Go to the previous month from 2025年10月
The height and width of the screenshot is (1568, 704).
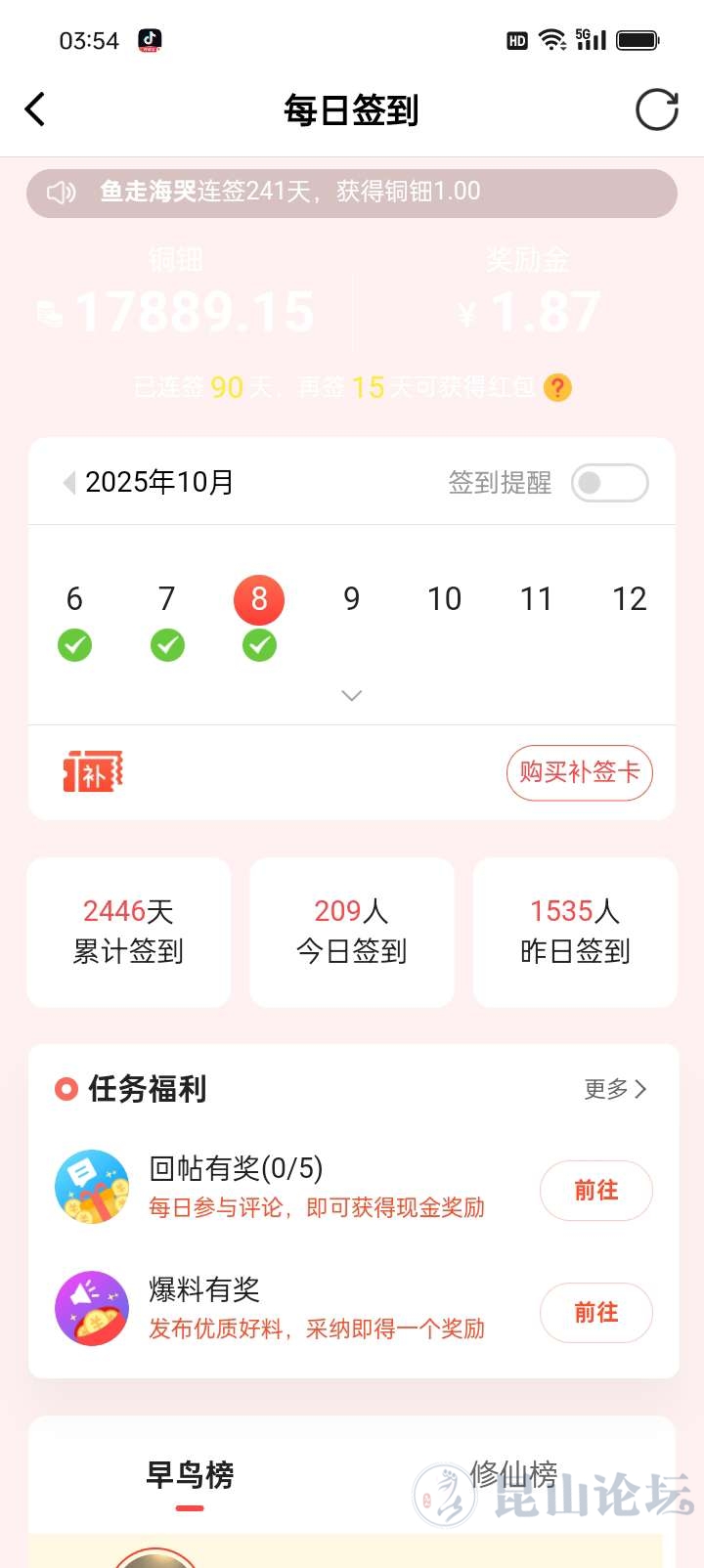(x=69, y=483)
